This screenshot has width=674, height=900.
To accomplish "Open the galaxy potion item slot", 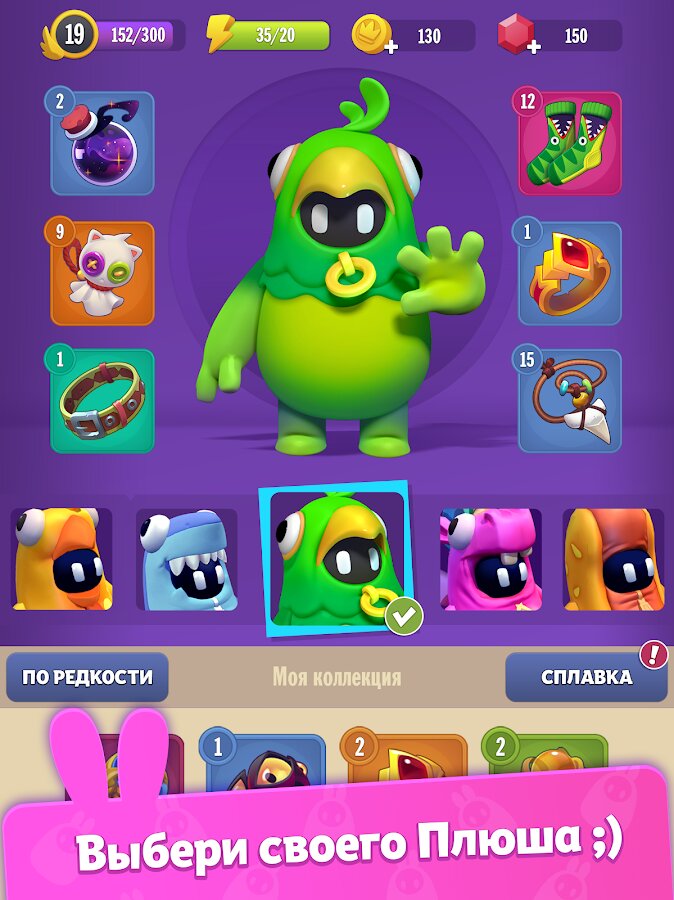I will coord(102,144).
